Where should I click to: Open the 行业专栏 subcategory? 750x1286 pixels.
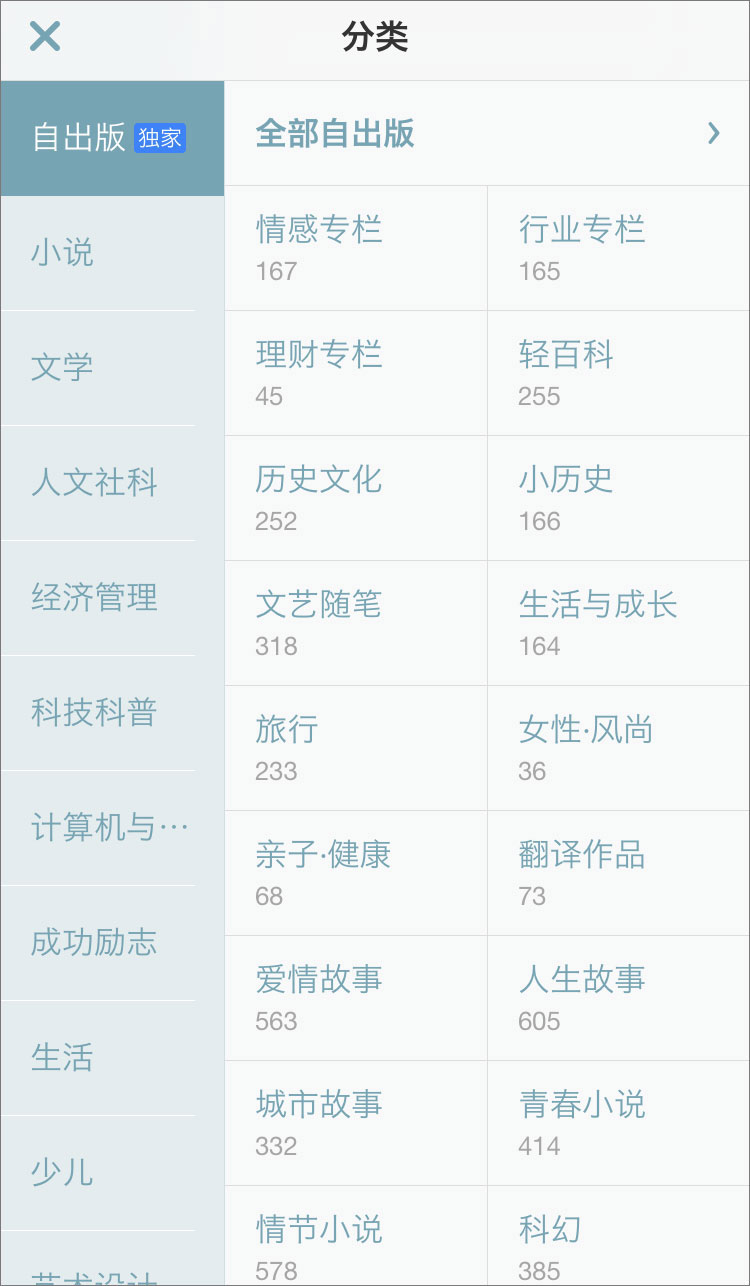[x=618, y=248]
